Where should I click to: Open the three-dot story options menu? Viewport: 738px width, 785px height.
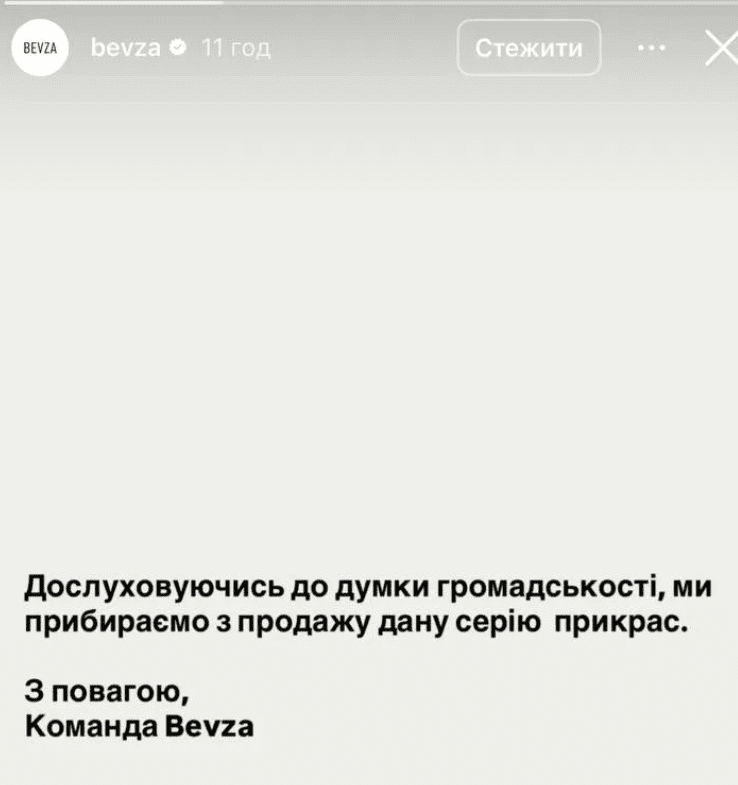tap(651, 47)
